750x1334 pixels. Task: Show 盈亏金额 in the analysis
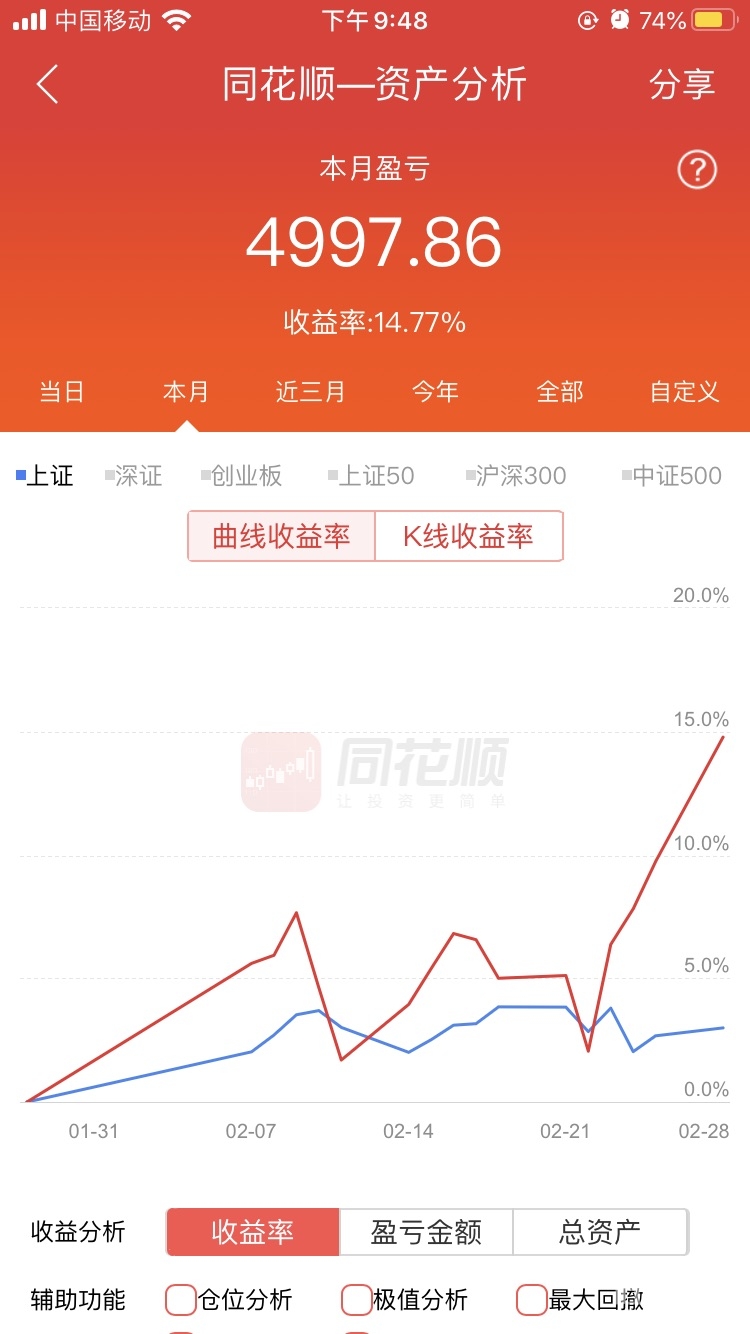(x=426, y=1232)
